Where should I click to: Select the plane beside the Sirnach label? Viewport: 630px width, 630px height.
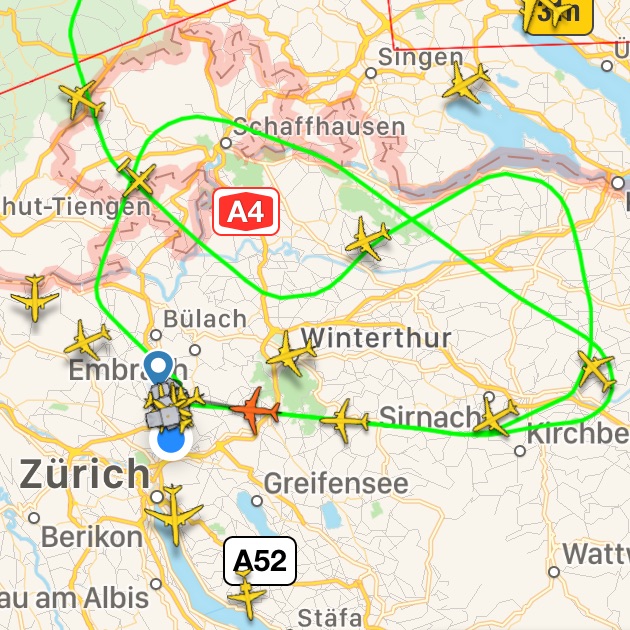tap(345, 419)
